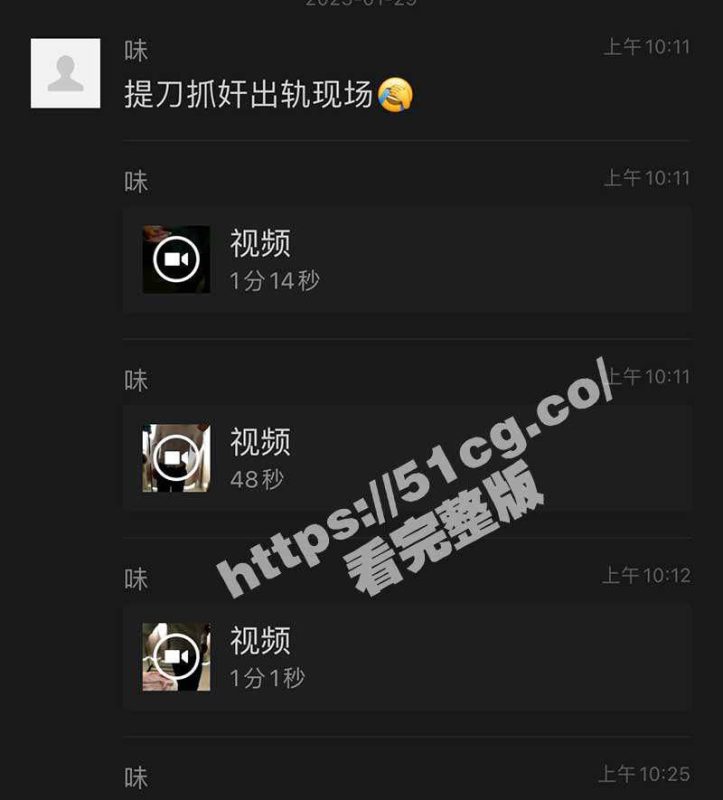Viewport: 723px width, 800px height.
Task: Open the 48秒 video clip
Action: tap(176, 458)
